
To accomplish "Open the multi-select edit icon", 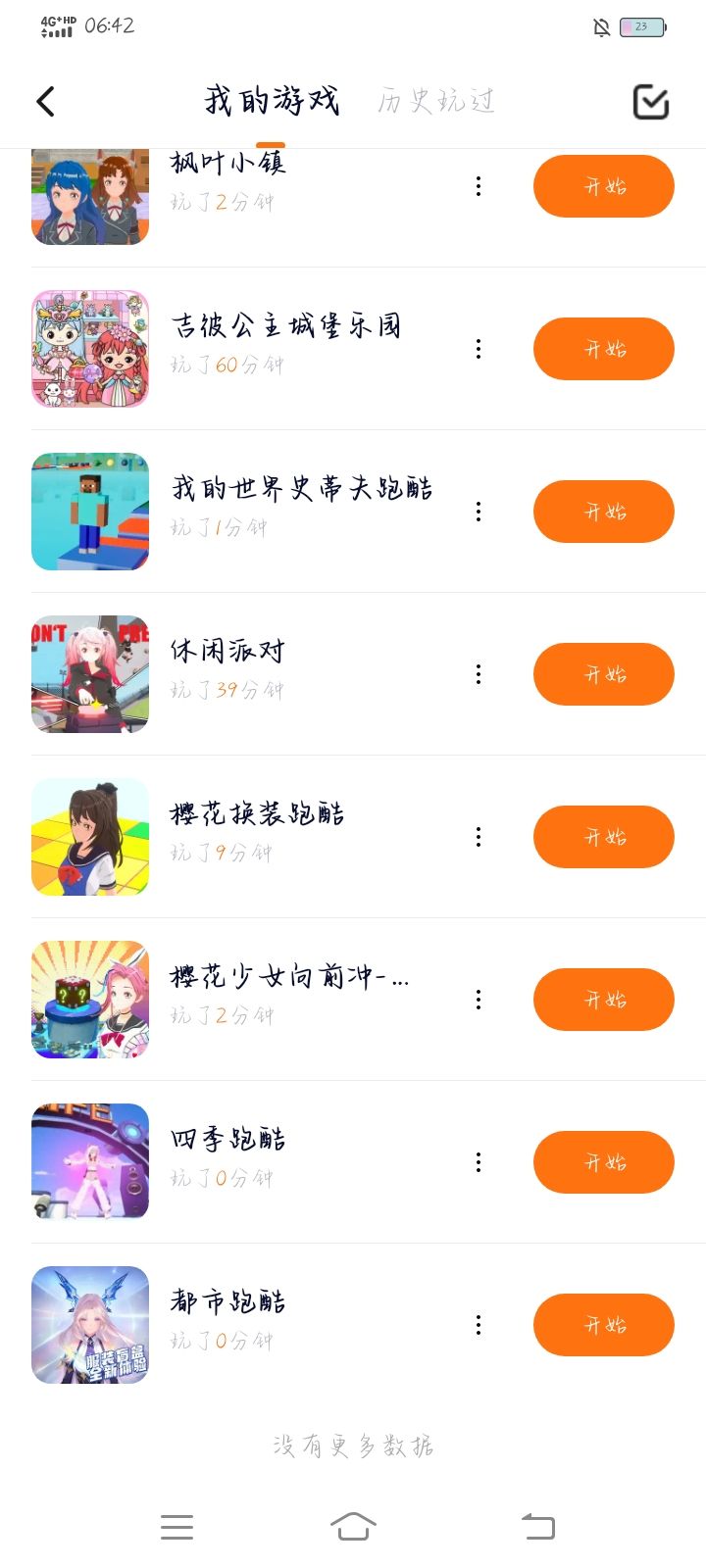I will coord(651,102).
